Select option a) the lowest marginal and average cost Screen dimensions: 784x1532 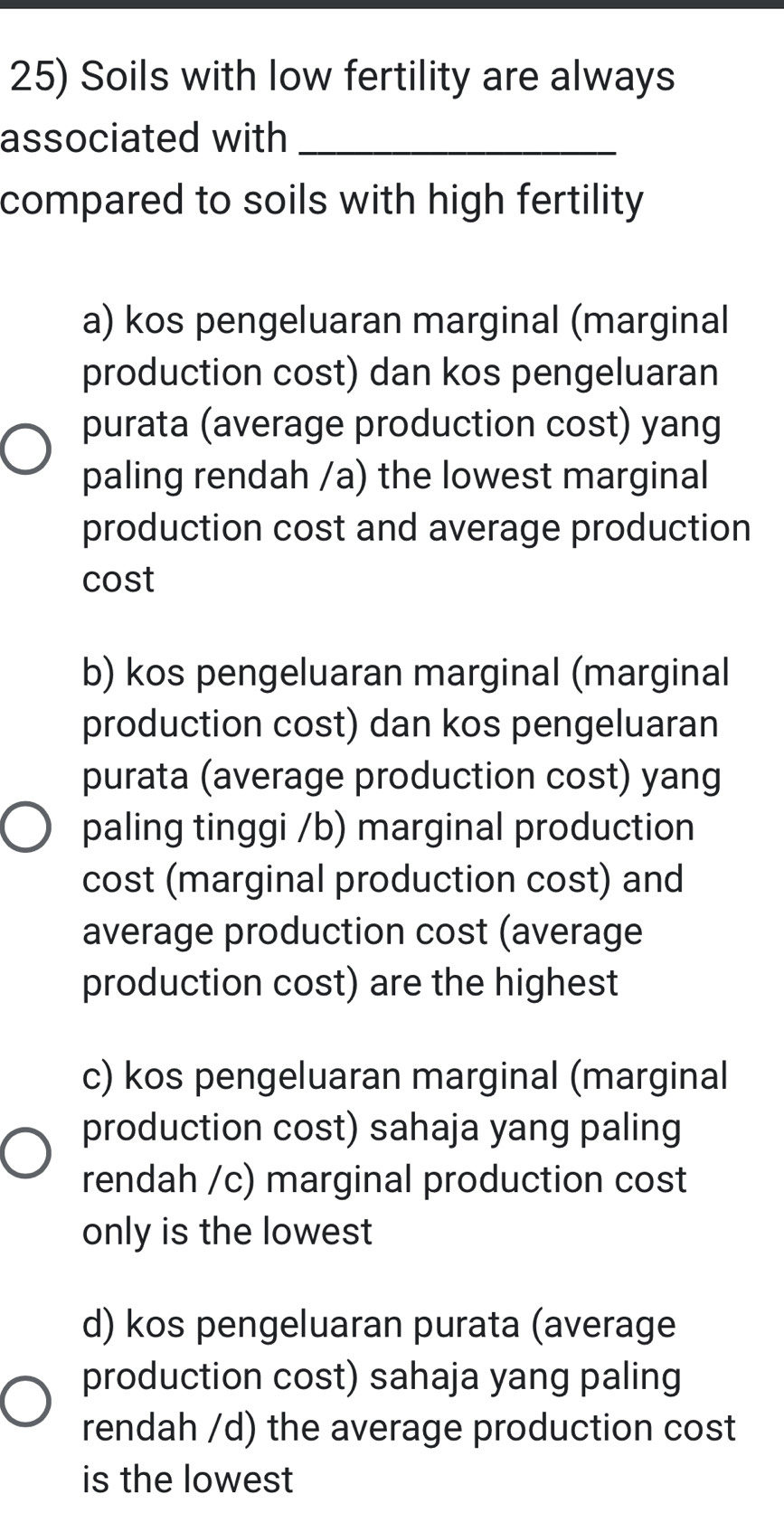click(24, 449)
